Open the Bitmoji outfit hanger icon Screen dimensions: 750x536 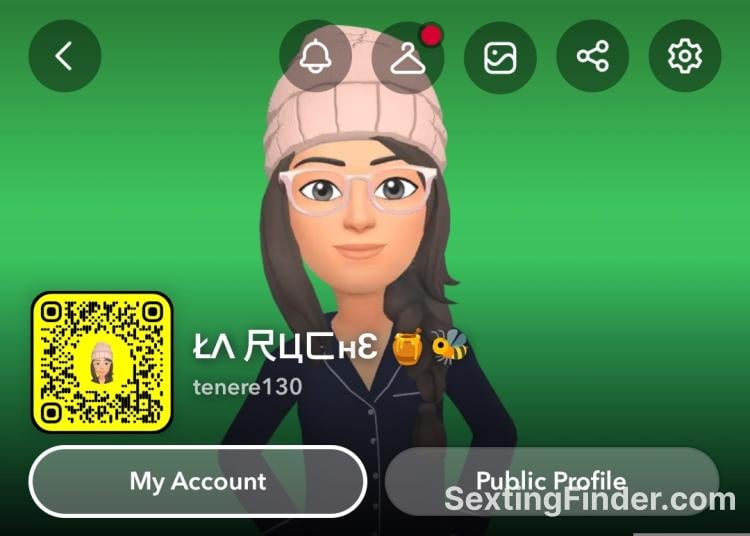pyautogui.click(x=407, y=56)
